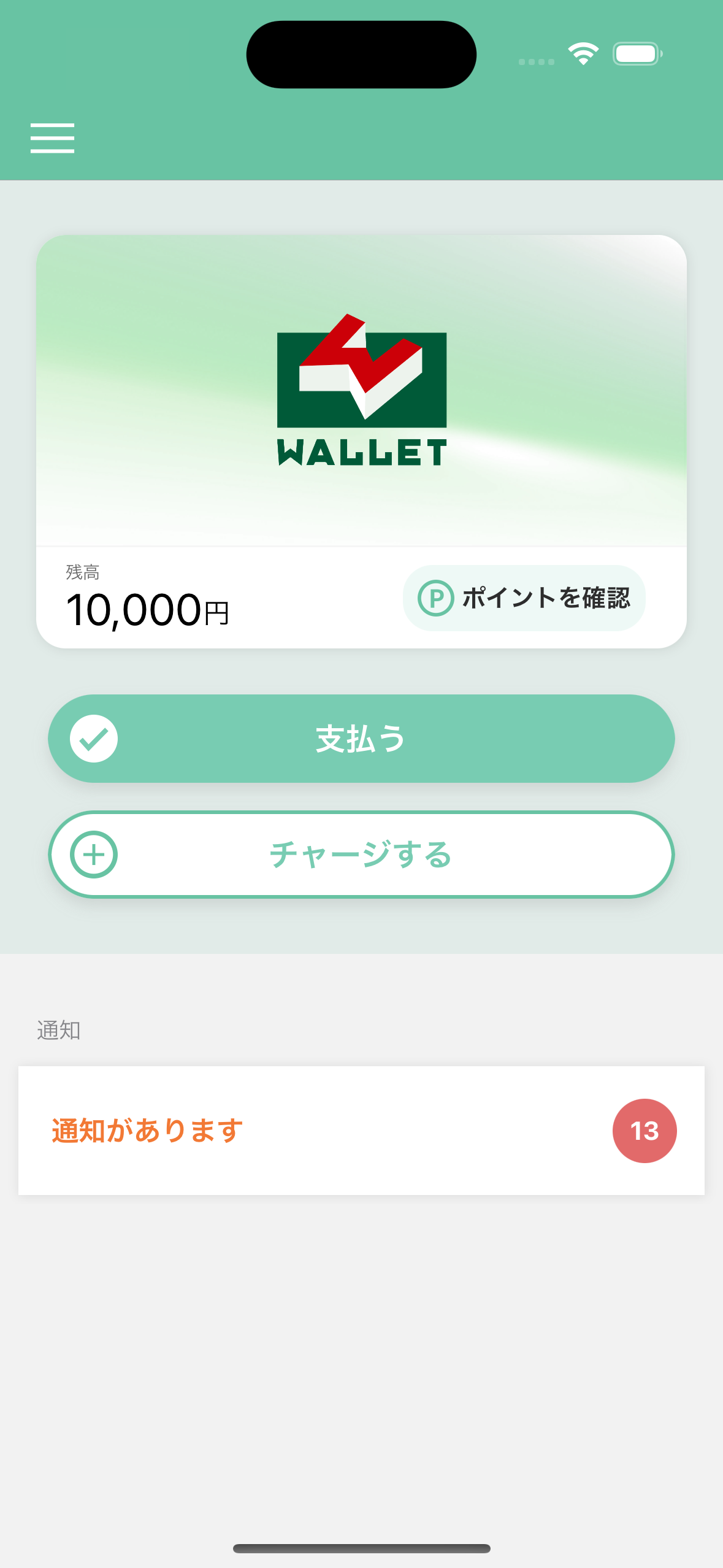Image resolution: width=723 pixels, height=1568 pixels.
Task: Tap the ポイントを確認 button
Action: point(524,598)
